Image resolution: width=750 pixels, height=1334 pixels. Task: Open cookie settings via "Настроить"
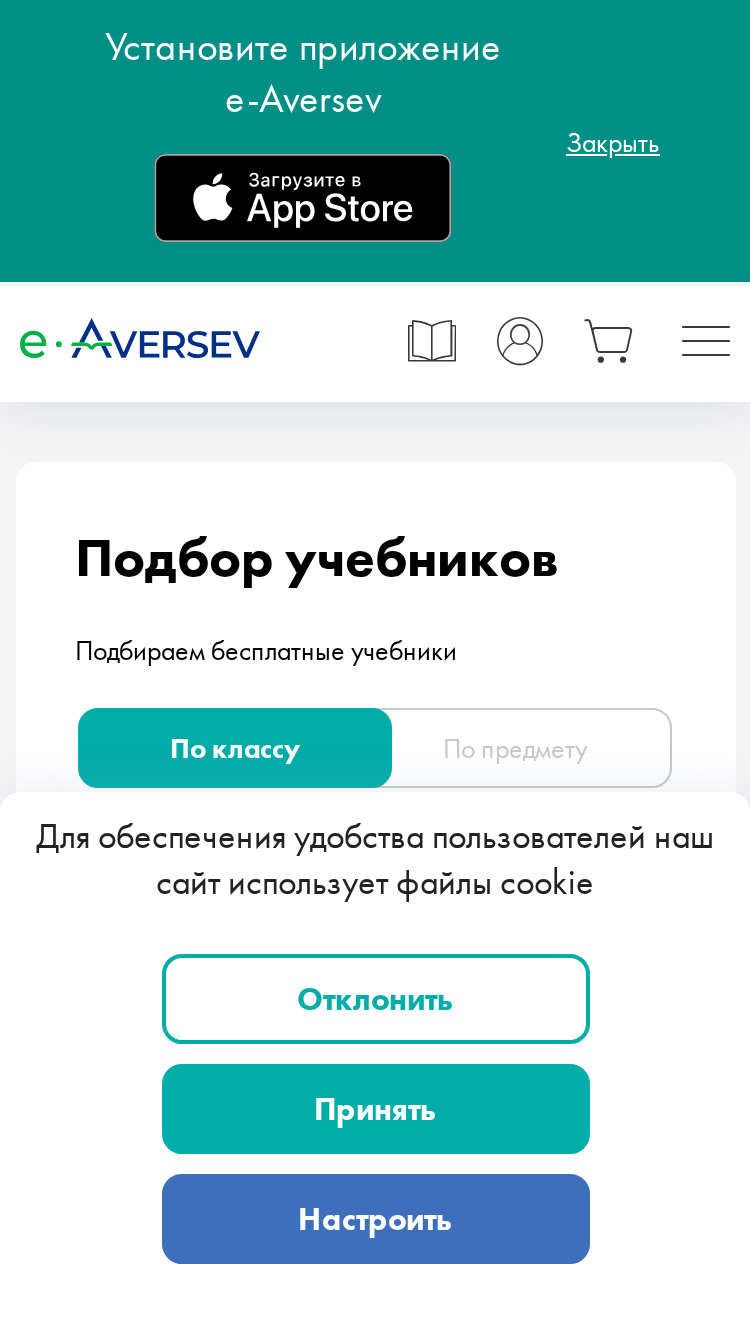pyautogui.click(x=376, y=1219)
